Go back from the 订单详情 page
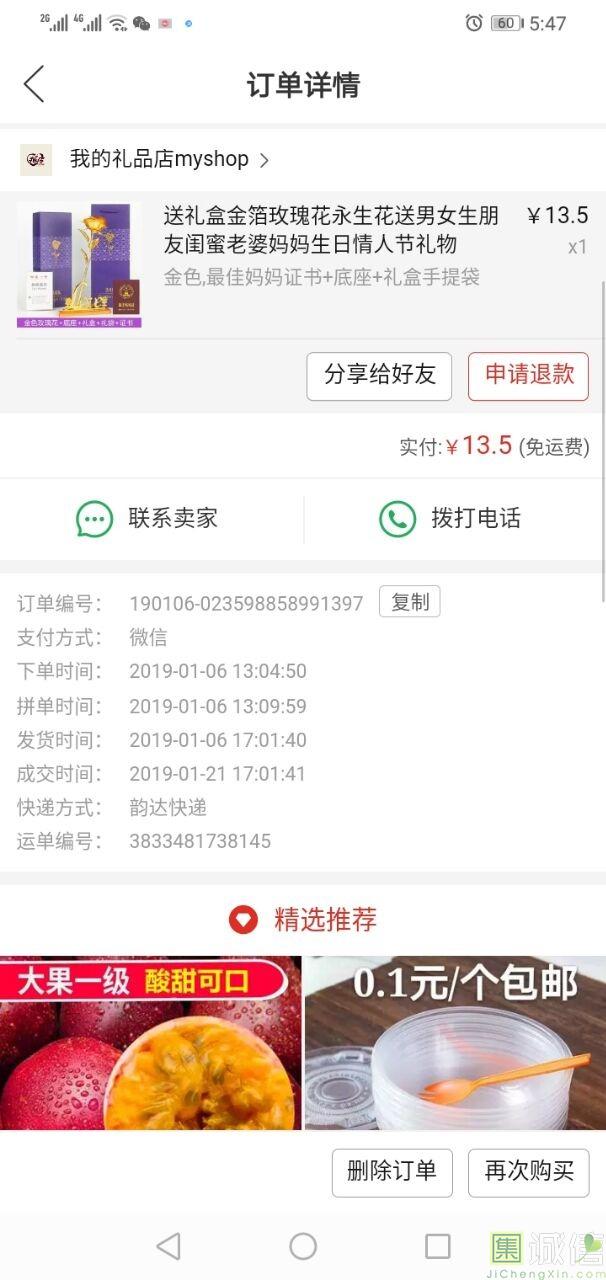 coord(34,84)
